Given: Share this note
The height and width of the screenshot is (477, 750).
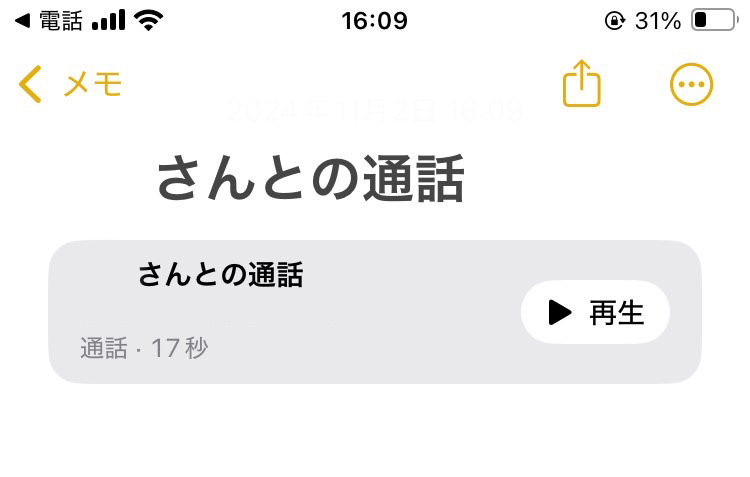Looking at the screenshot, I should tap(581, 84).
